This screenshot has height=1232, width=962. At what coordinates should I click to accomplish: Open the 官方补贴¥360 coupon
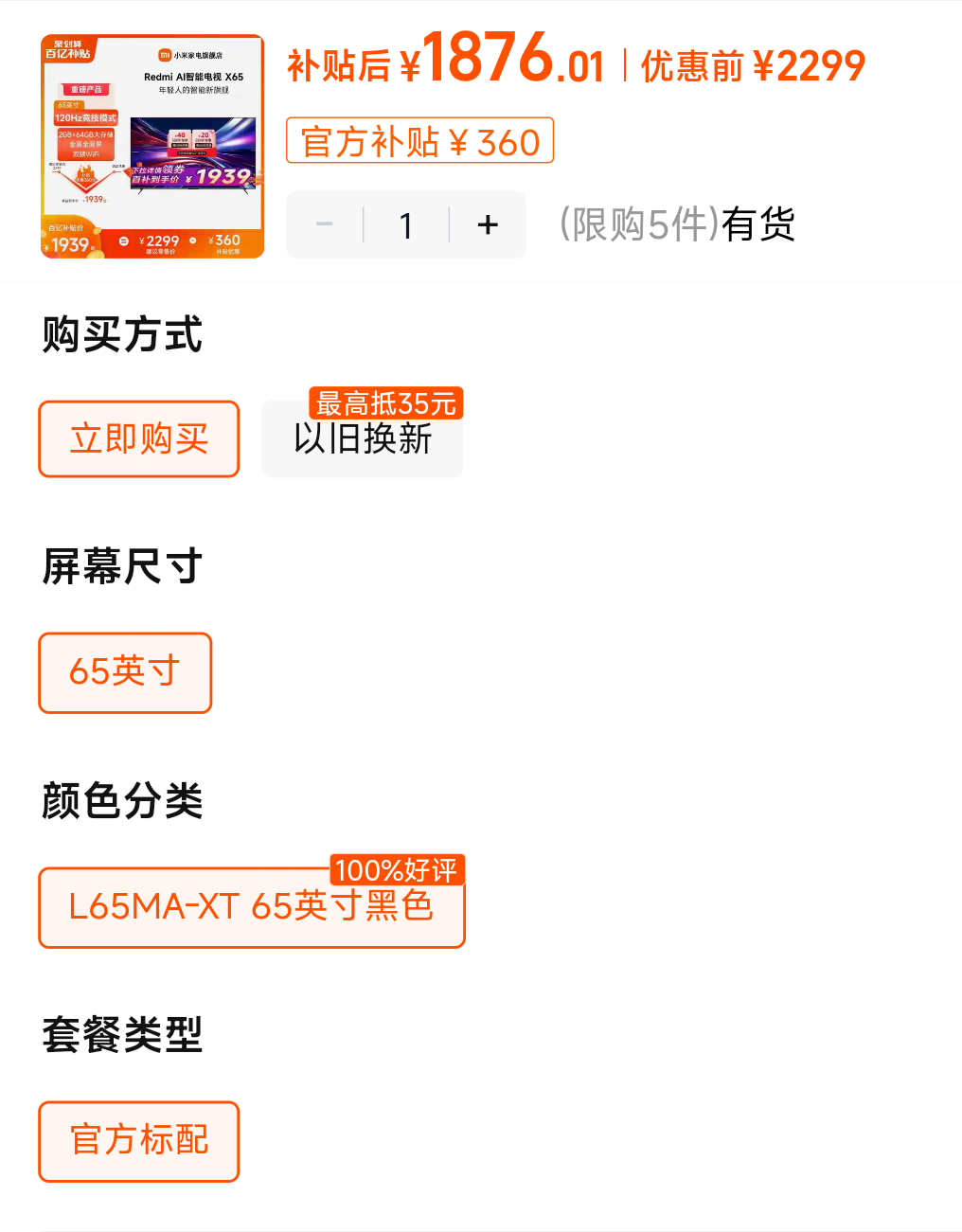click(419, 140)
